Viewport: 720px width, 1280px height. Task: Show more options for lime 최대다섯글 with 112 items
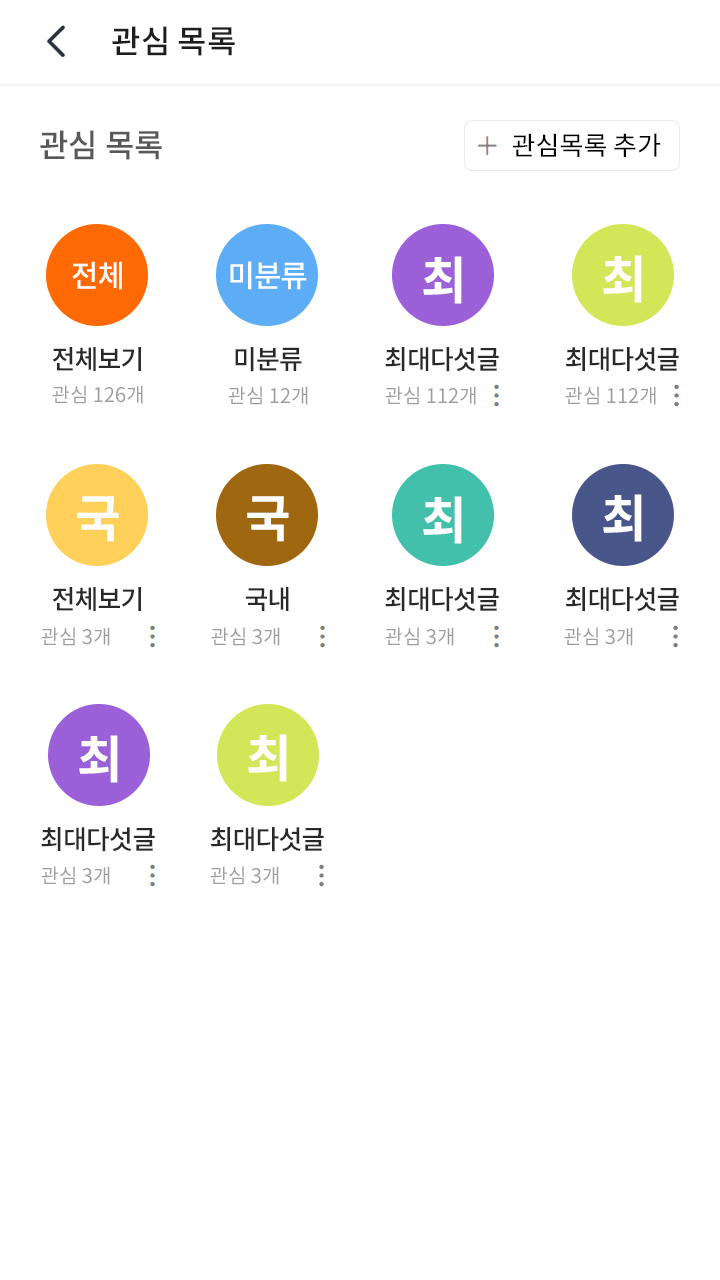tap(676, 395)
